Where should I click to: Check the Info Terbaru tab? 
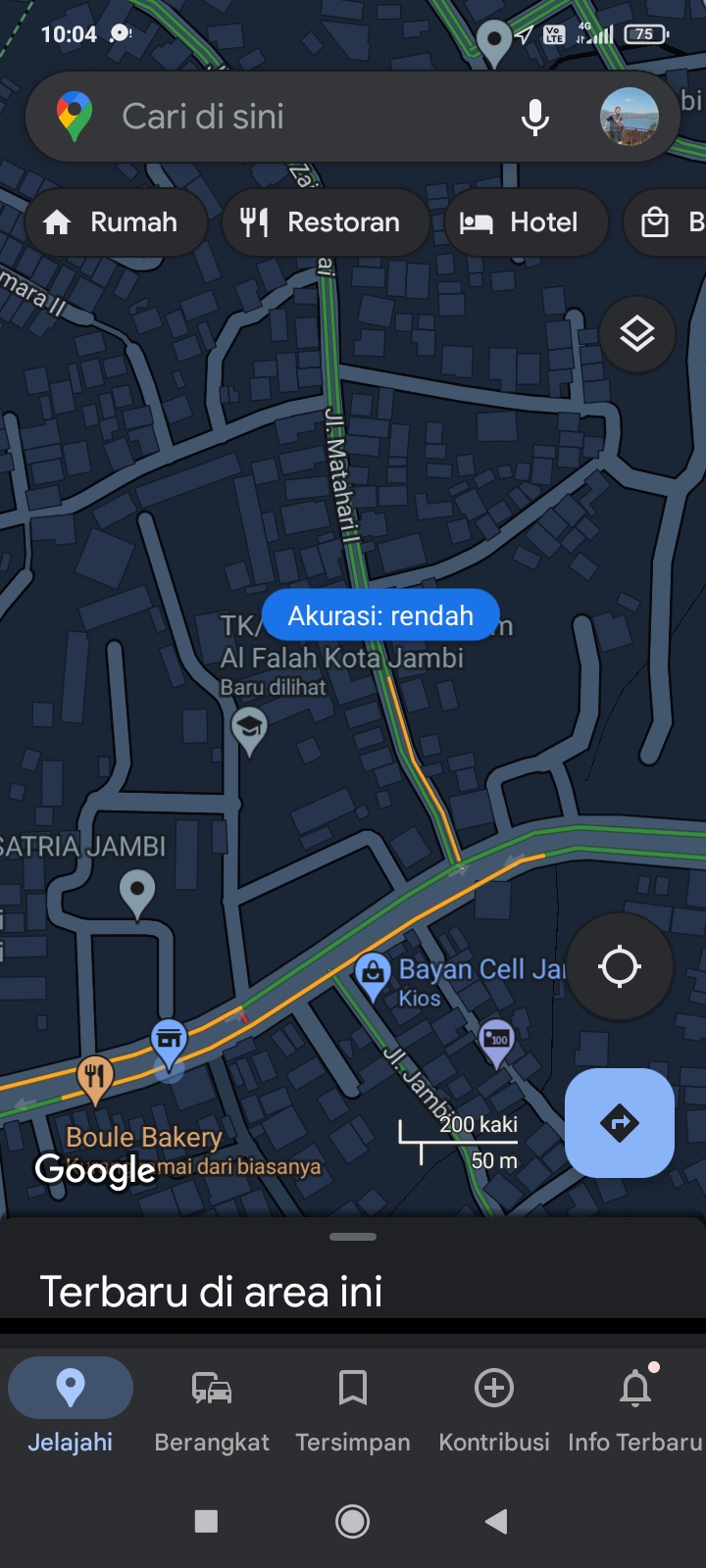635,1407
